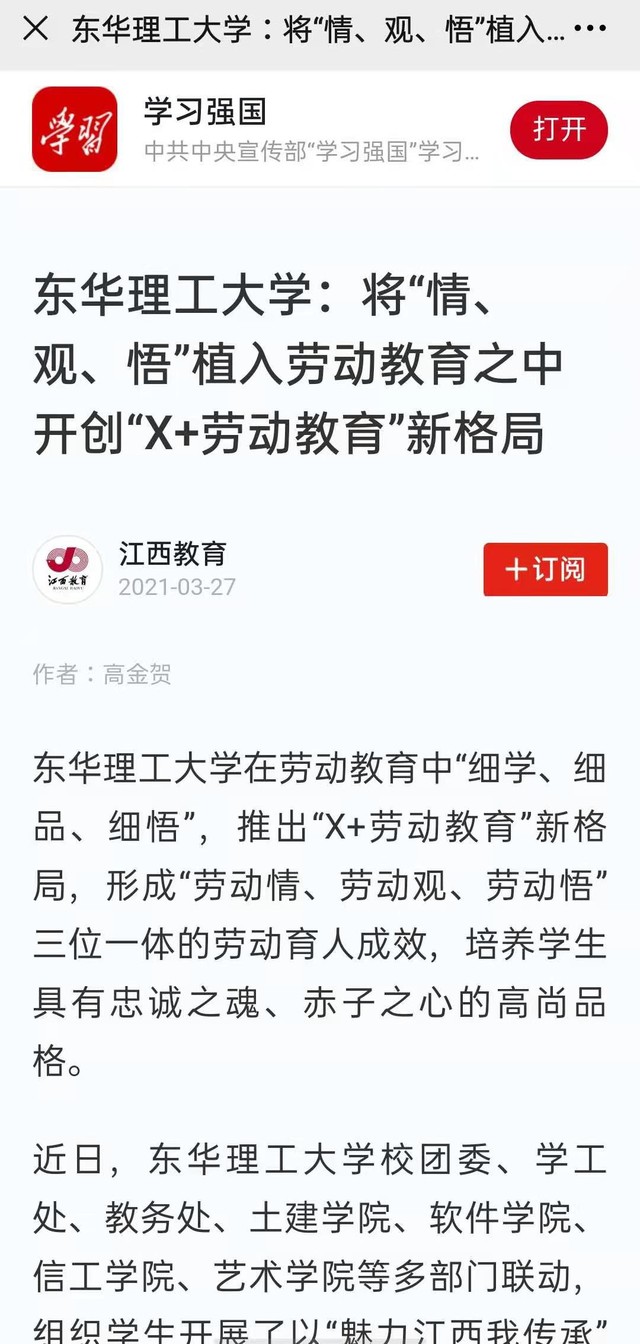Subscribe to 江西教育 with 订阅 button
640x1344 pixels.
545,569
